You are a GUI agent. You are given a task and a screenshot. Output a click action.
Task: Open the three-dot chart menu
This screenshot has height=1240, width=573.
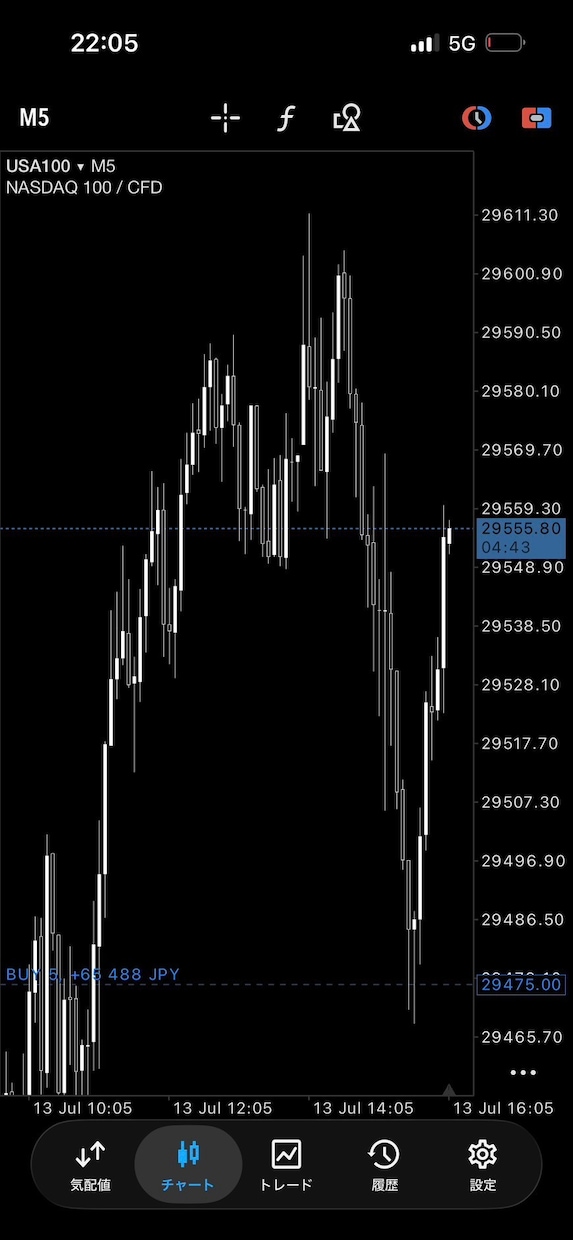click(523, 1072)
